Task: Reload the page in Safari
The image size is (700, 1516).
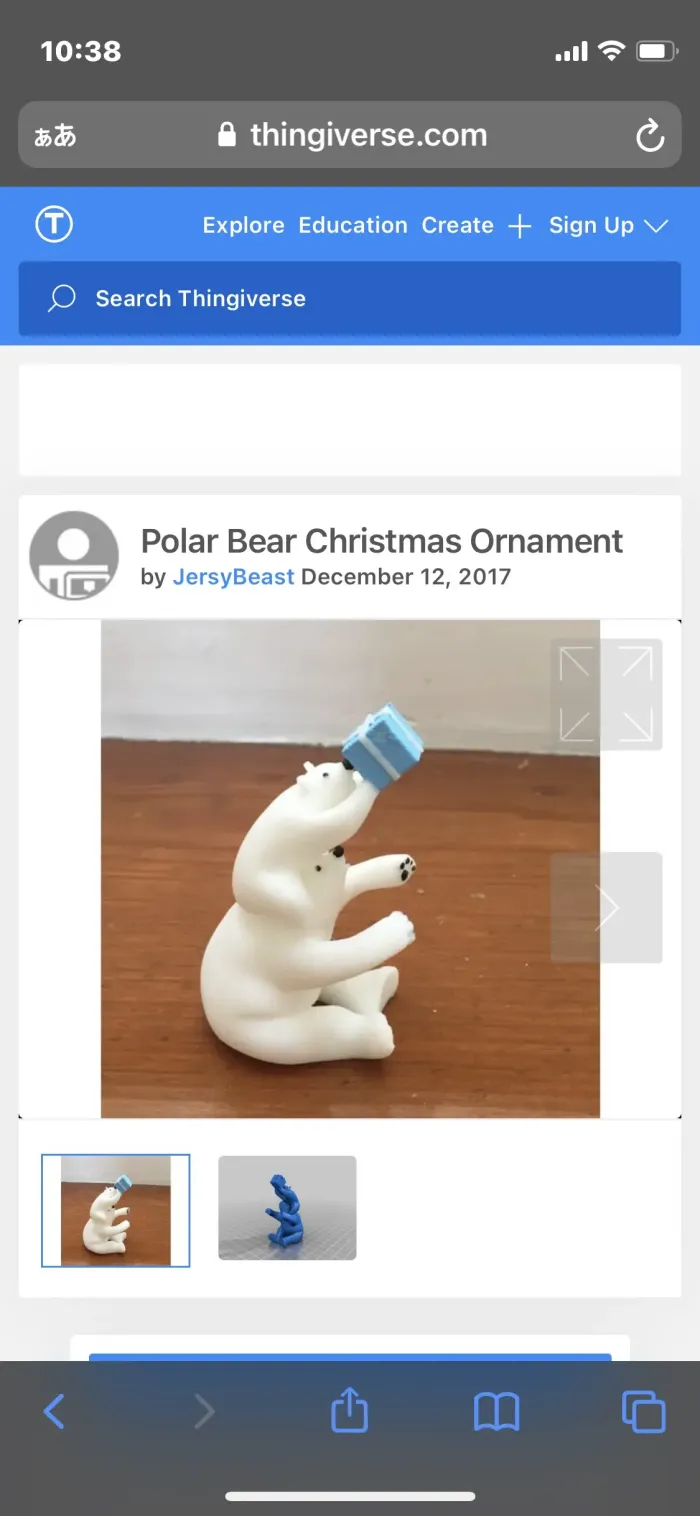Action: (x=650, y=136)
